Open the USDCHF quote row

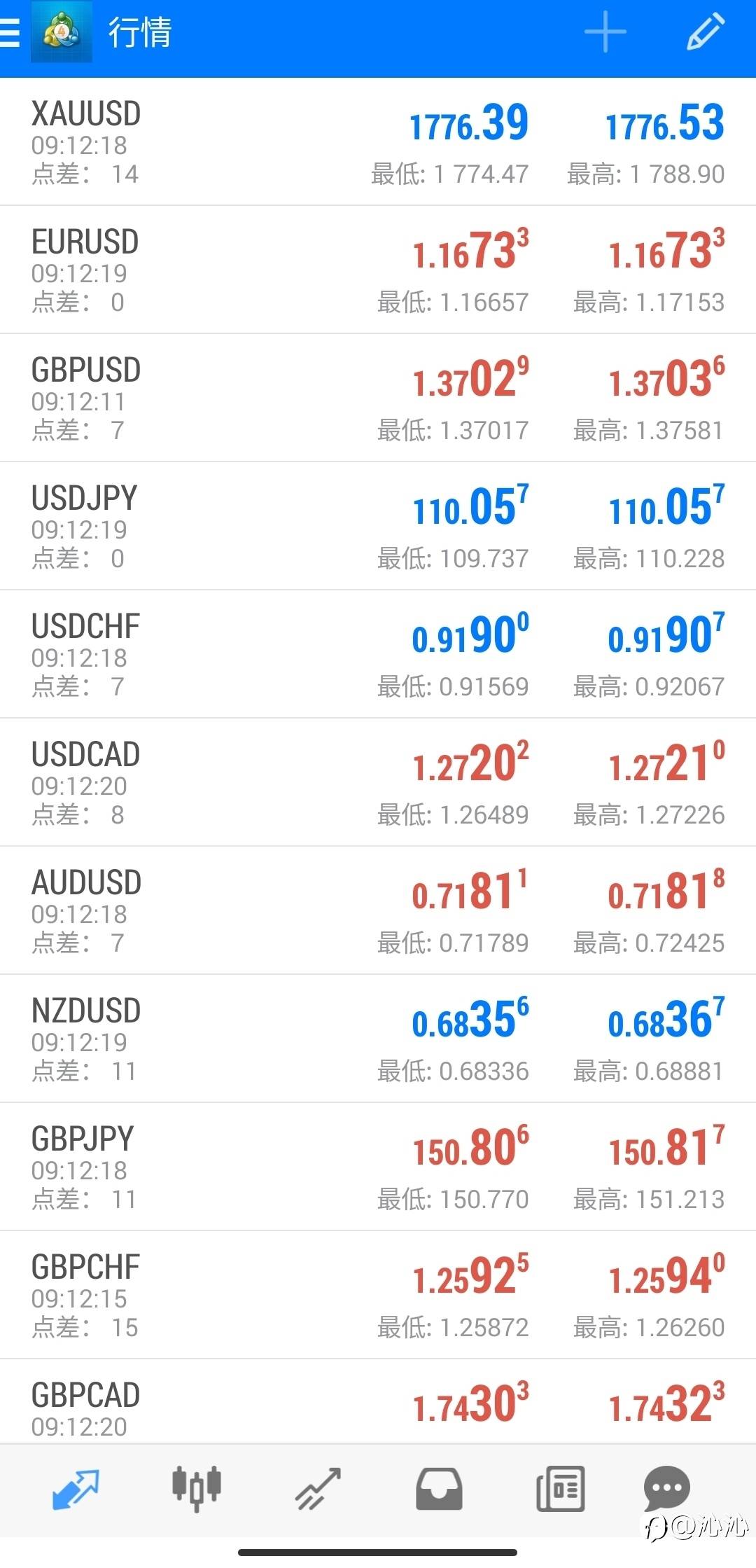tap(378, 654)
